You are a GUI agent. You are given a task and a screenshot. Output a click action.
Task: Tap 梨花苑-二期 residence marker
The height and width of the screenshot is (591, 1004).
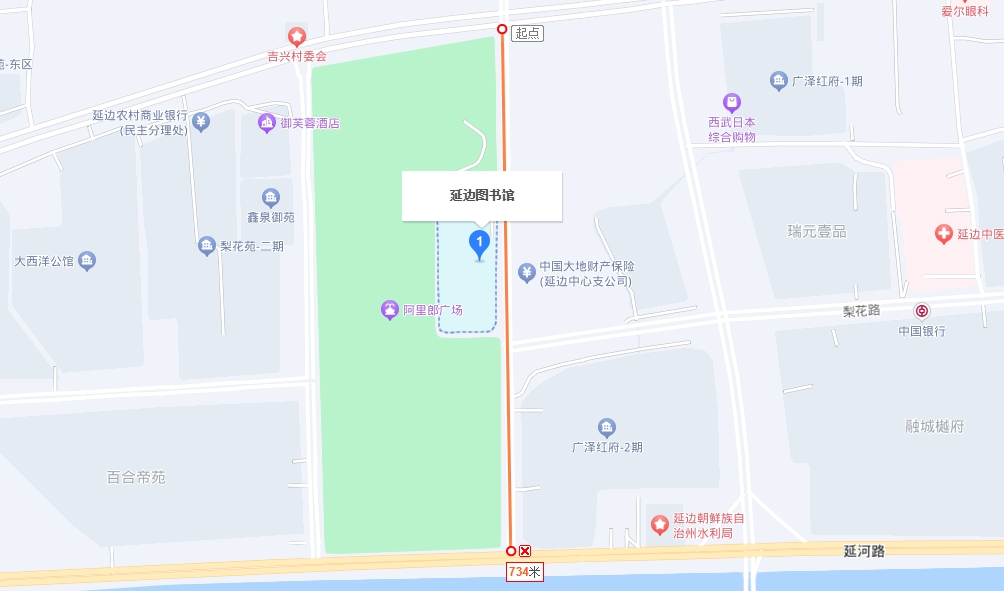[x=207, y=245]
